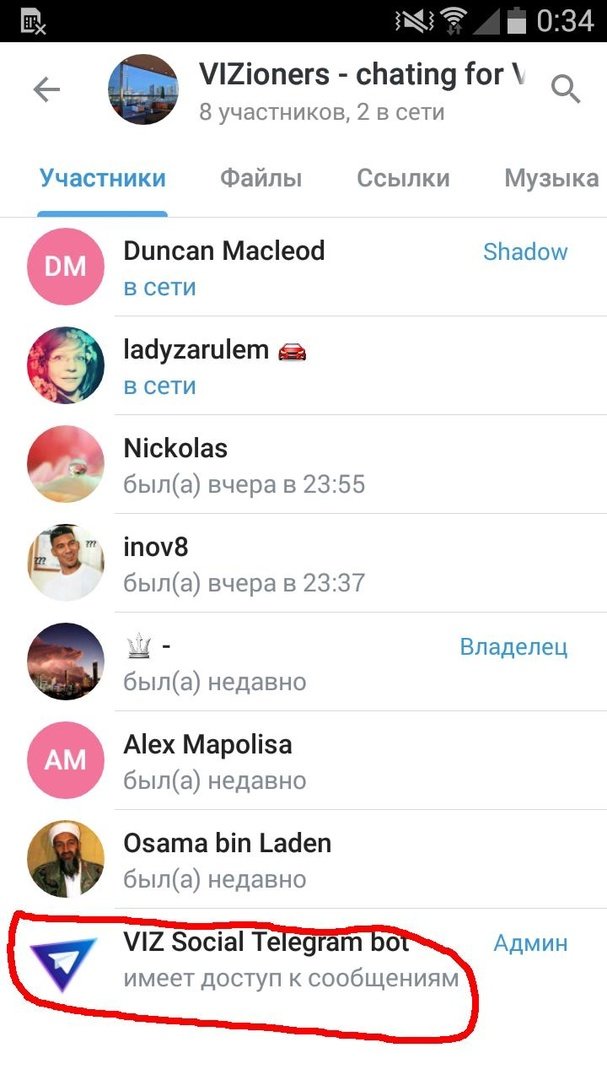Open the VIZioners group avatar
Screen dimensions: 607x1080
143,90
